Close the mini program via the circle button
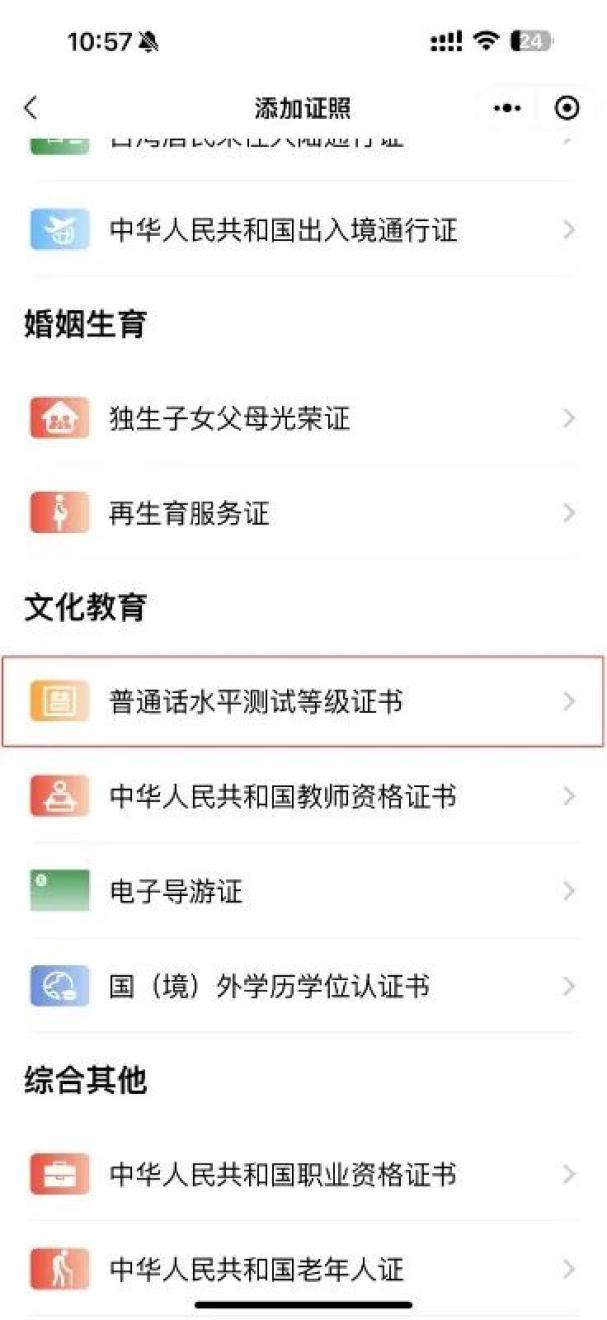 567,108
